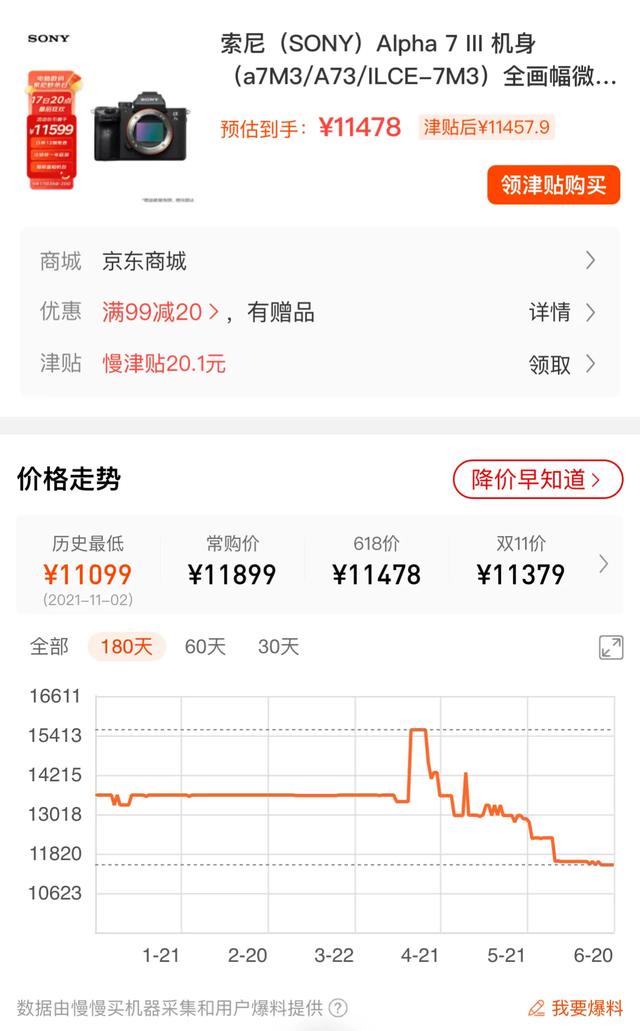Expand the price chart to fullscreen
Screen dimensions: 640x1031
pyautogui.click(x=611, y=647)
